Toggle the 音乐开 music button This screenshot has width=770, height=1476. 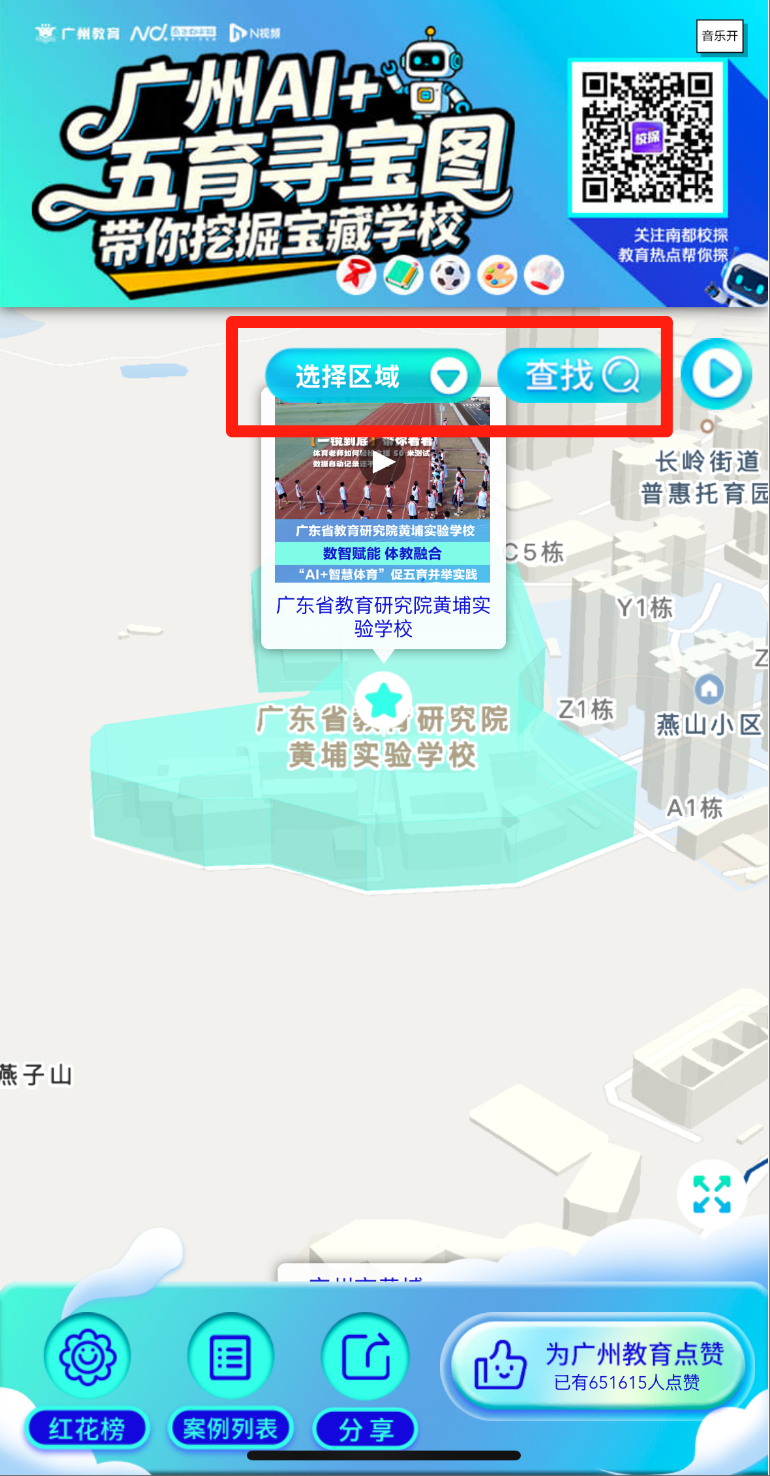[721, 37]
